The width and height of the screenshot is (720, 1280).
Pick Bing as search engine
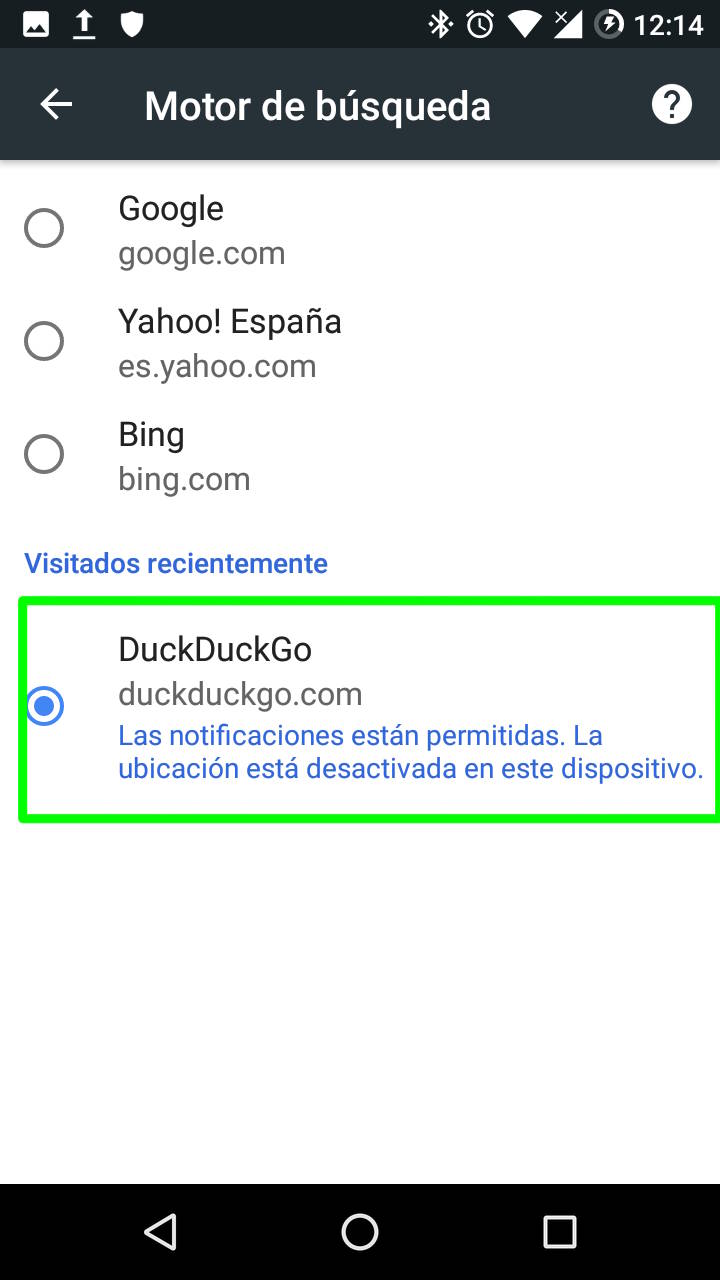tap(44, 455)
